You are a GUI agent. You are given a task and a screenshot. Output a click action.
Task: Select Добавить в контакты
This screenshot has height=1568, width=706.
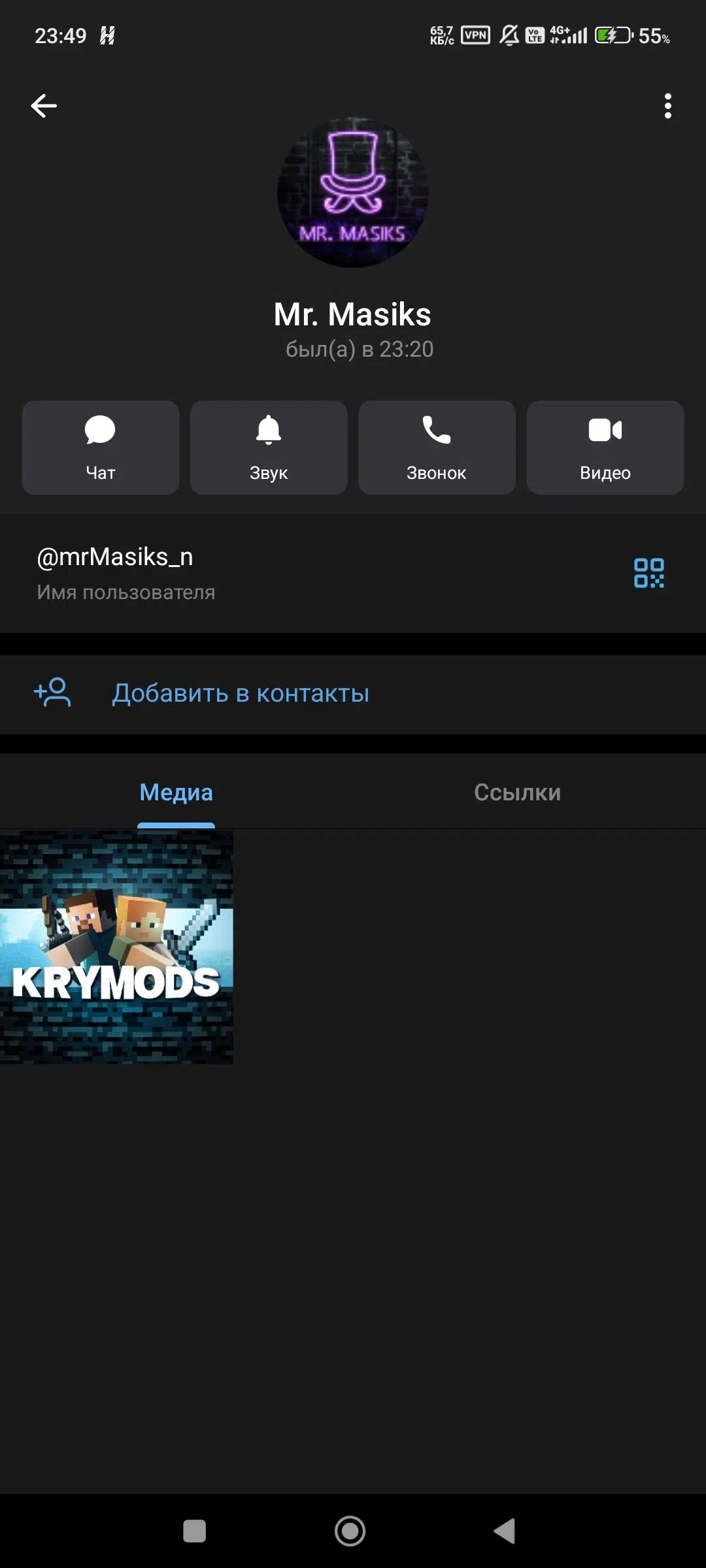tap(241, 693)
